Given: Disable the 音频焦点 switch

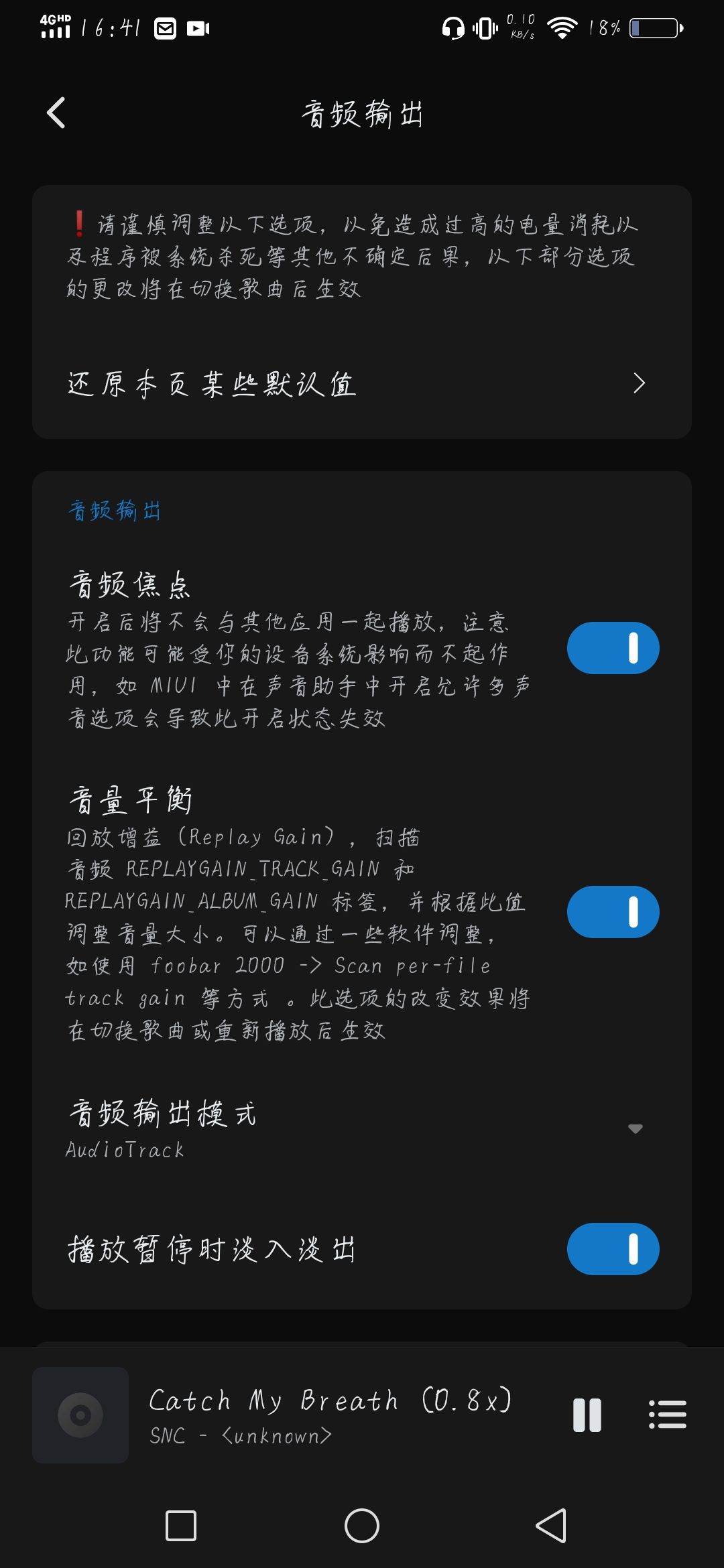Looking at the screenshot, I should (612, 647).
